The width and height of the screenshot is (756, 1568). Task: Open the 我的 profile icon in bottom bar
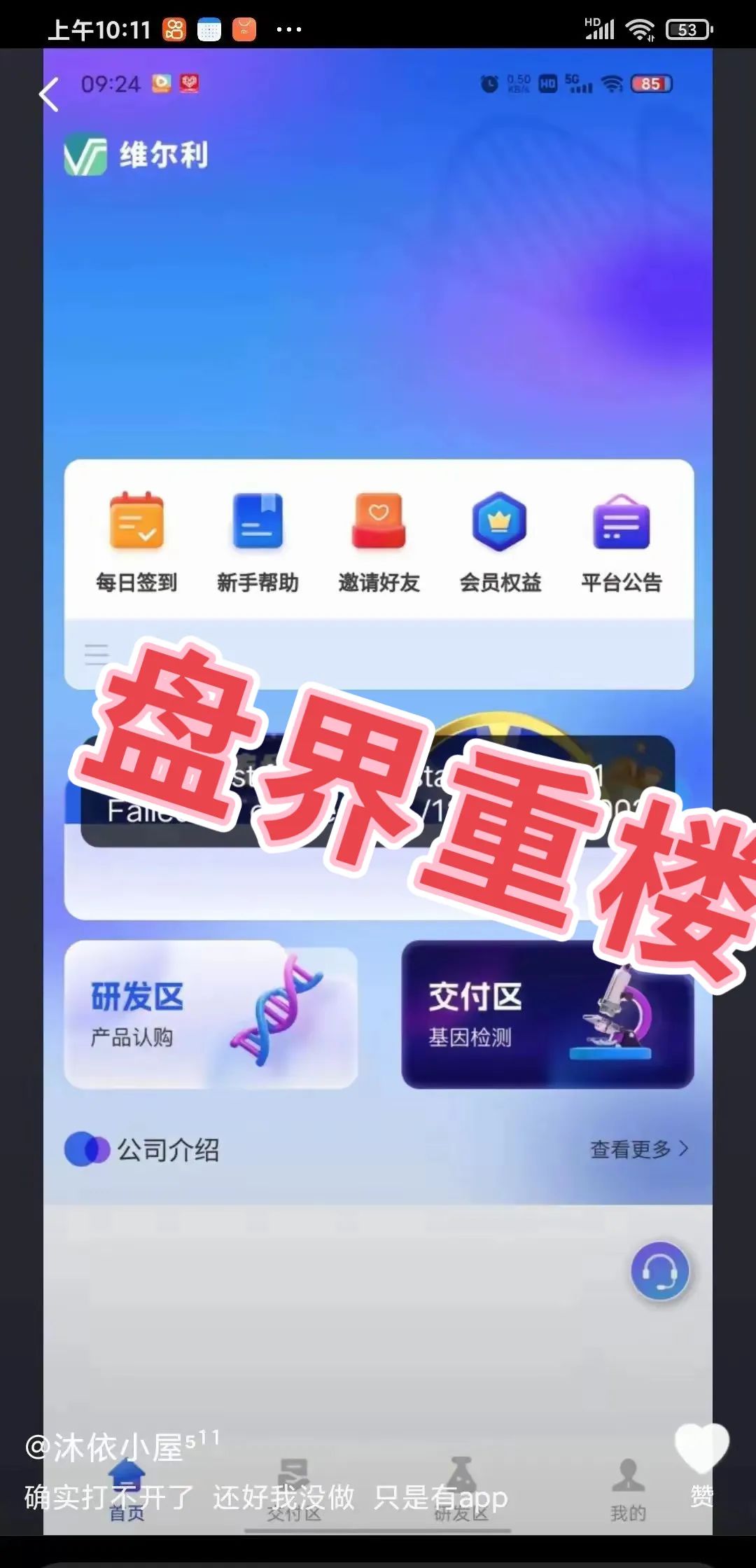[x=628, y=1480]
